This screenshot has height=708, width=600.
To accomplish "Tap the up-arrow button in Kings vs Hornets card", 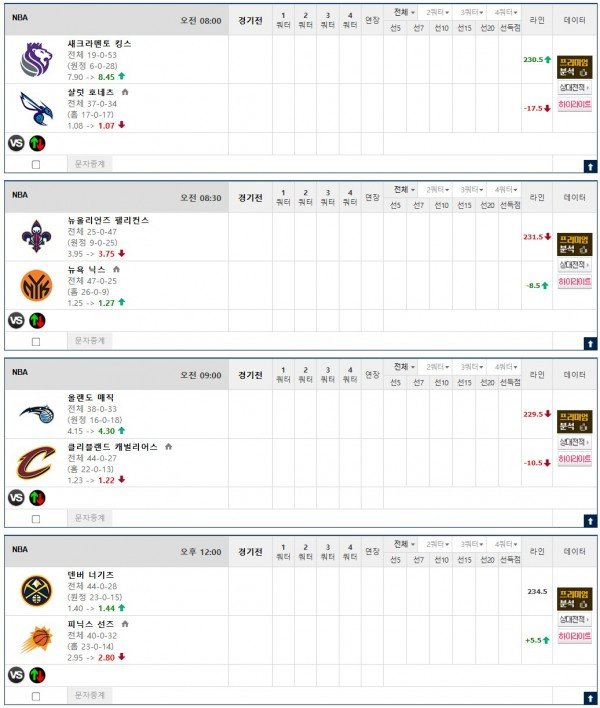I will [590, 165].
